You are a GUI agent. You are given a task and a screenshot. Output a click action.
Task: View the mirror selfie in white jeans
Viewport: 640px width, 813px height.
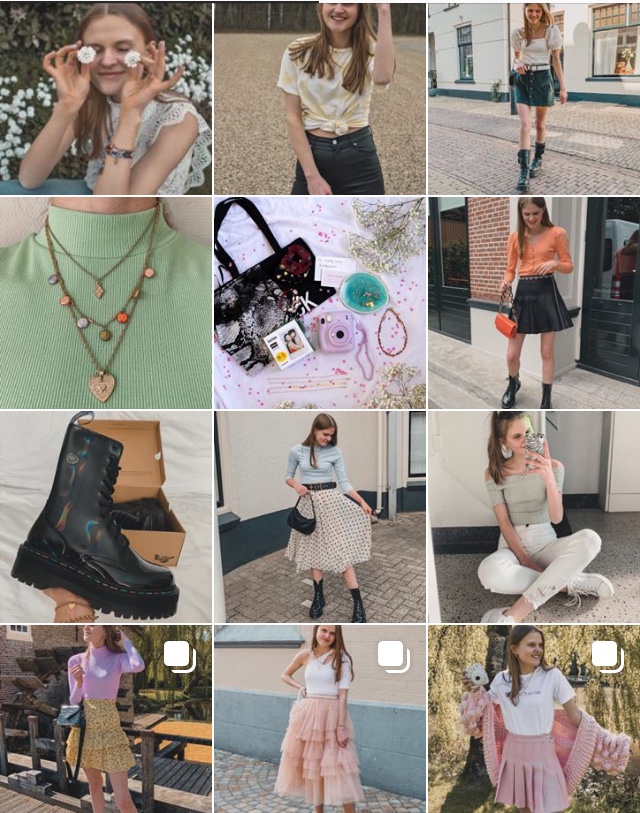tap(533, 516)
